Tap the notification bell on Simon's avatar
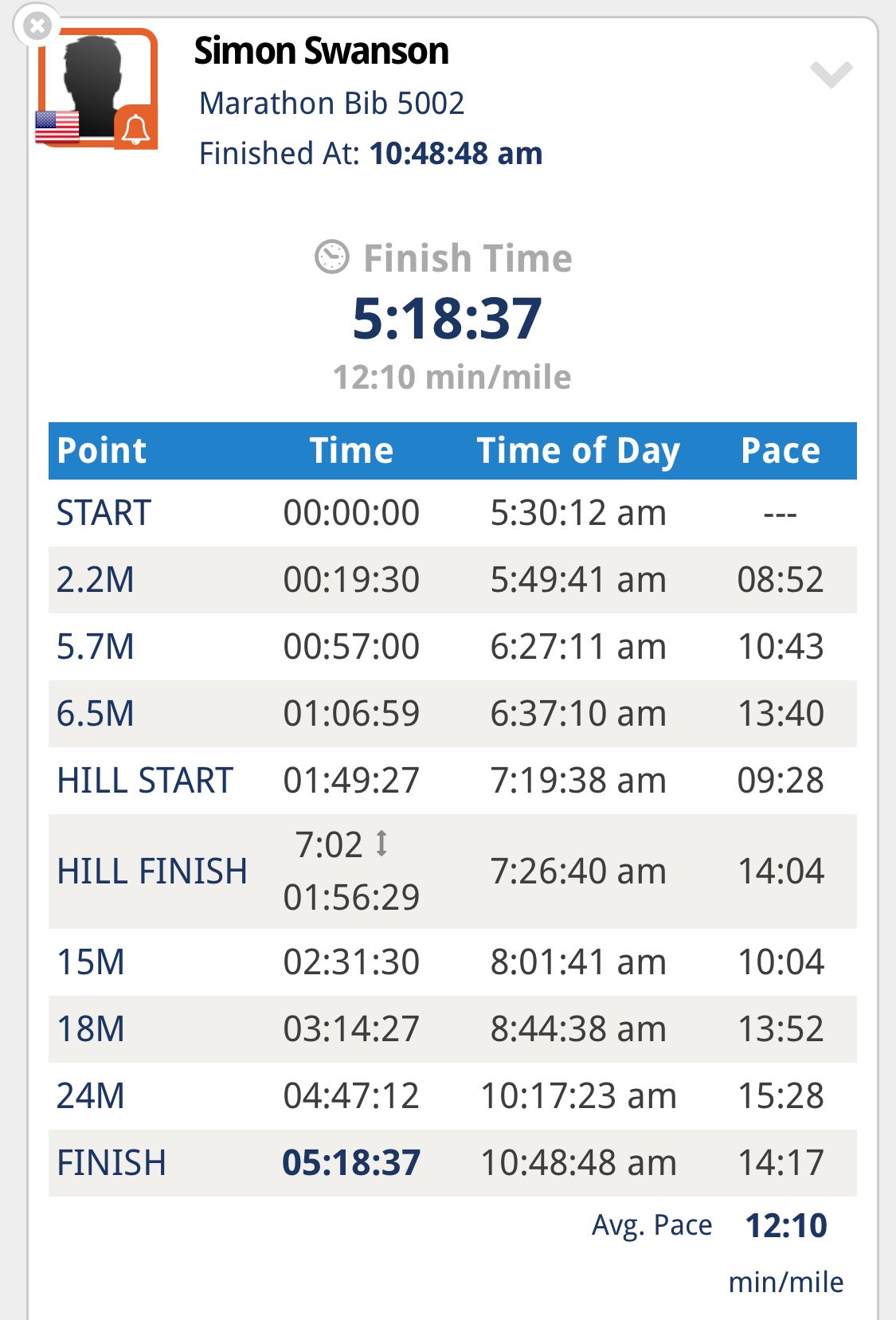896x1320 pixels. pos(136,128)
